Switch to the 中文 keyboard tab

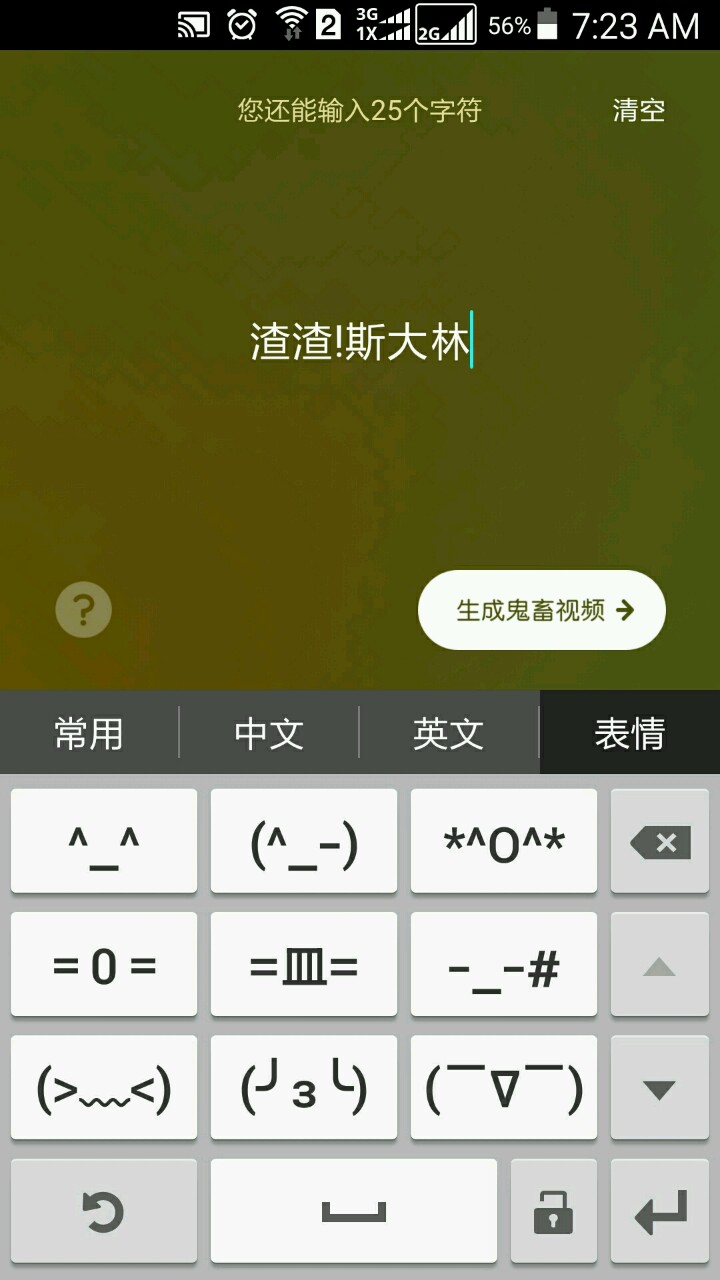click(269, 734)
